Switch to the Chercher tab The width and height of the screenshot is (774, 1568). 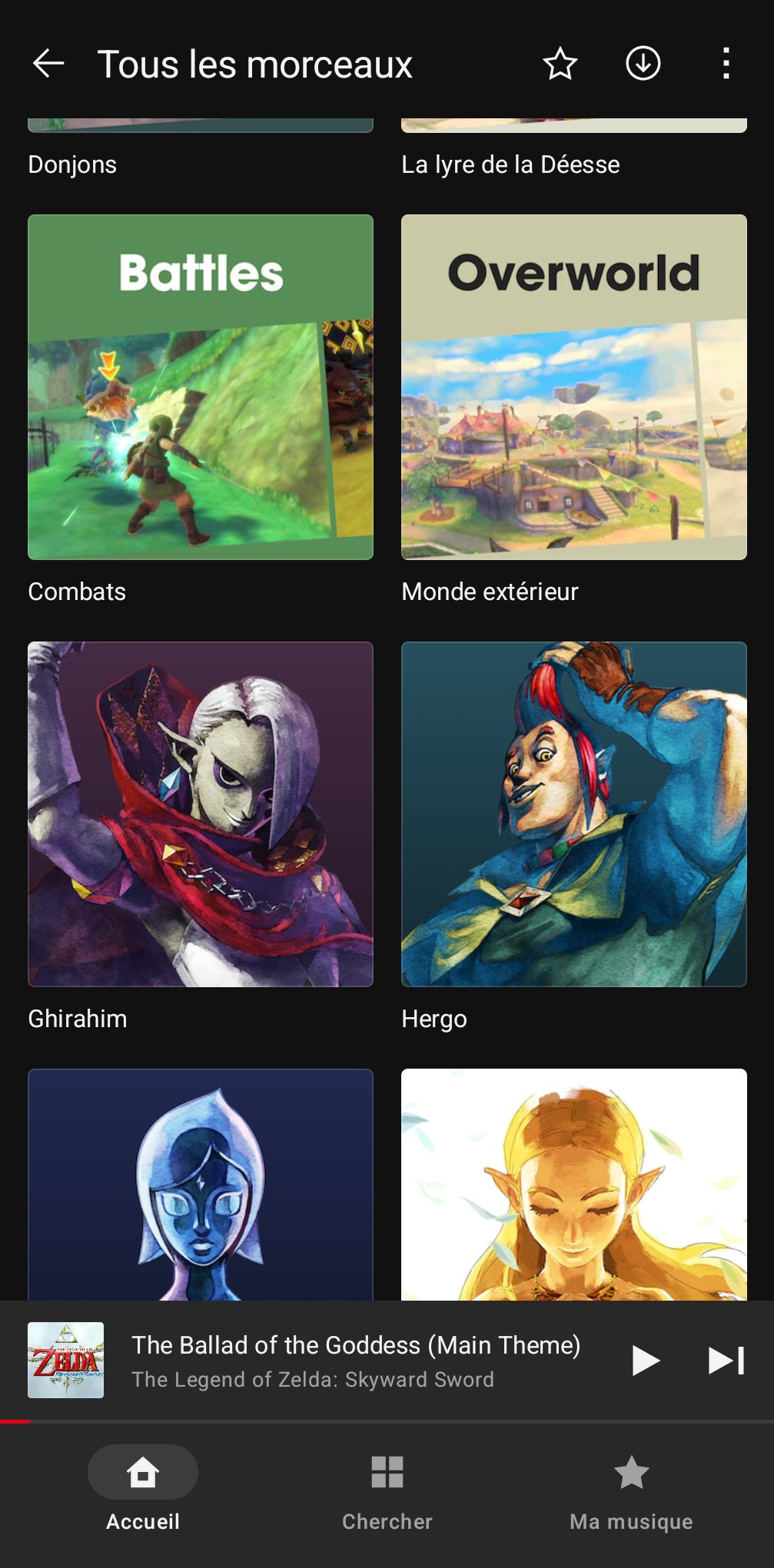click(387, 1488)
